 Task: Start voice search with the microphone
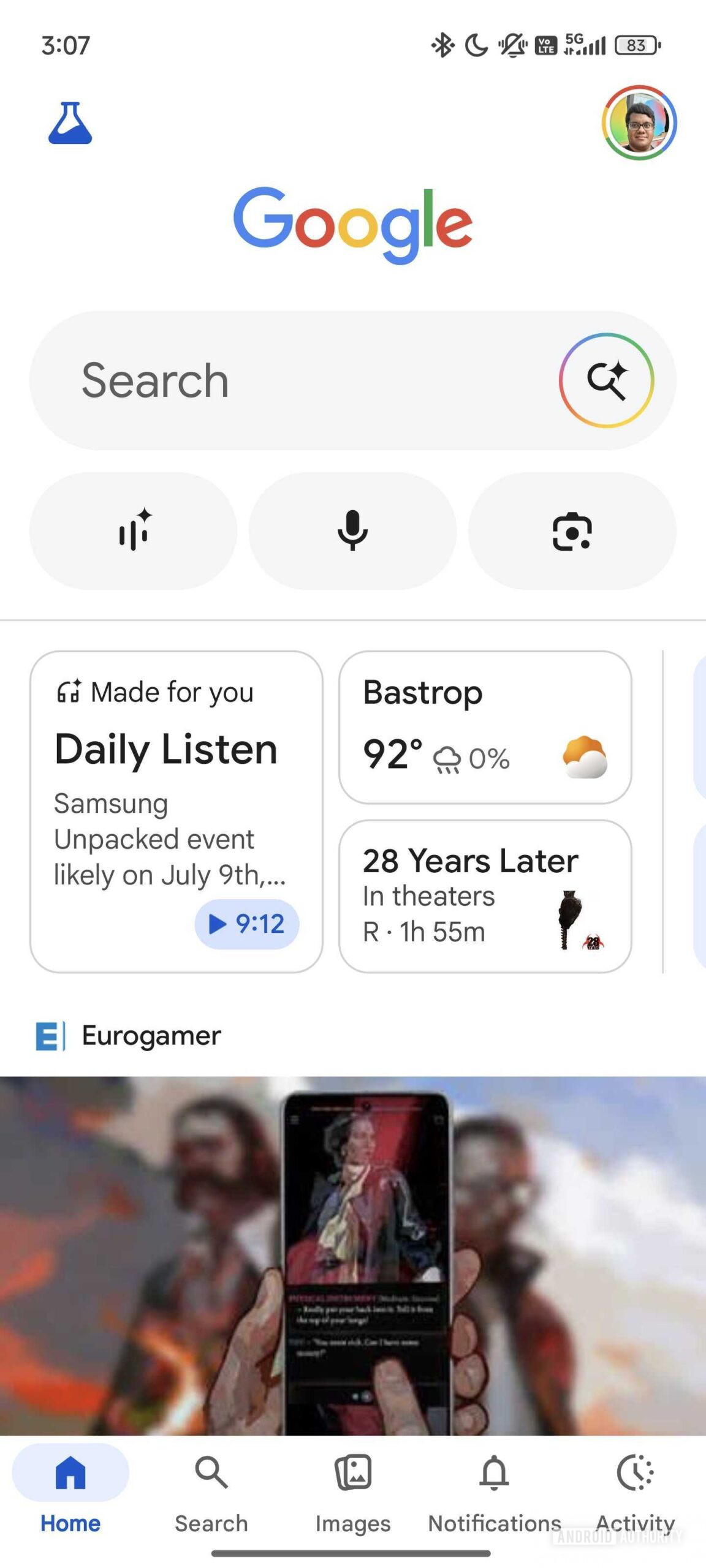pyautogui.click(x=352, y=530)
